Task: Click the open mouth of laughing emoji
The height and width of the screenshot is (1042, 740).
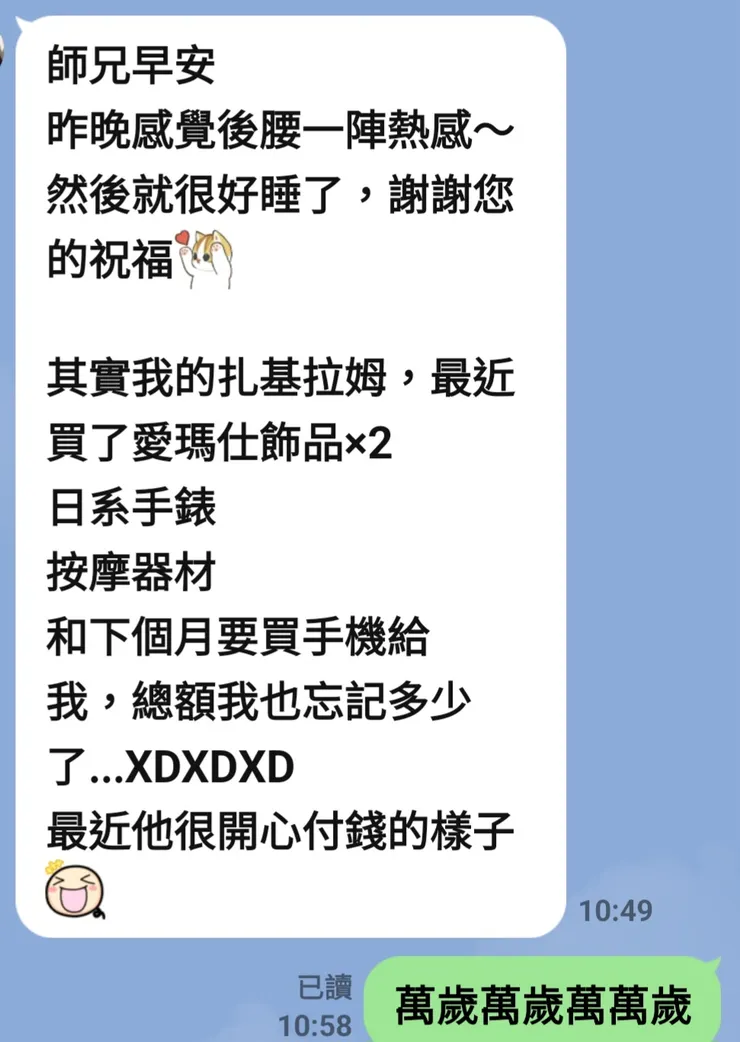Action: pyautogui.click(x=72, y=898)
